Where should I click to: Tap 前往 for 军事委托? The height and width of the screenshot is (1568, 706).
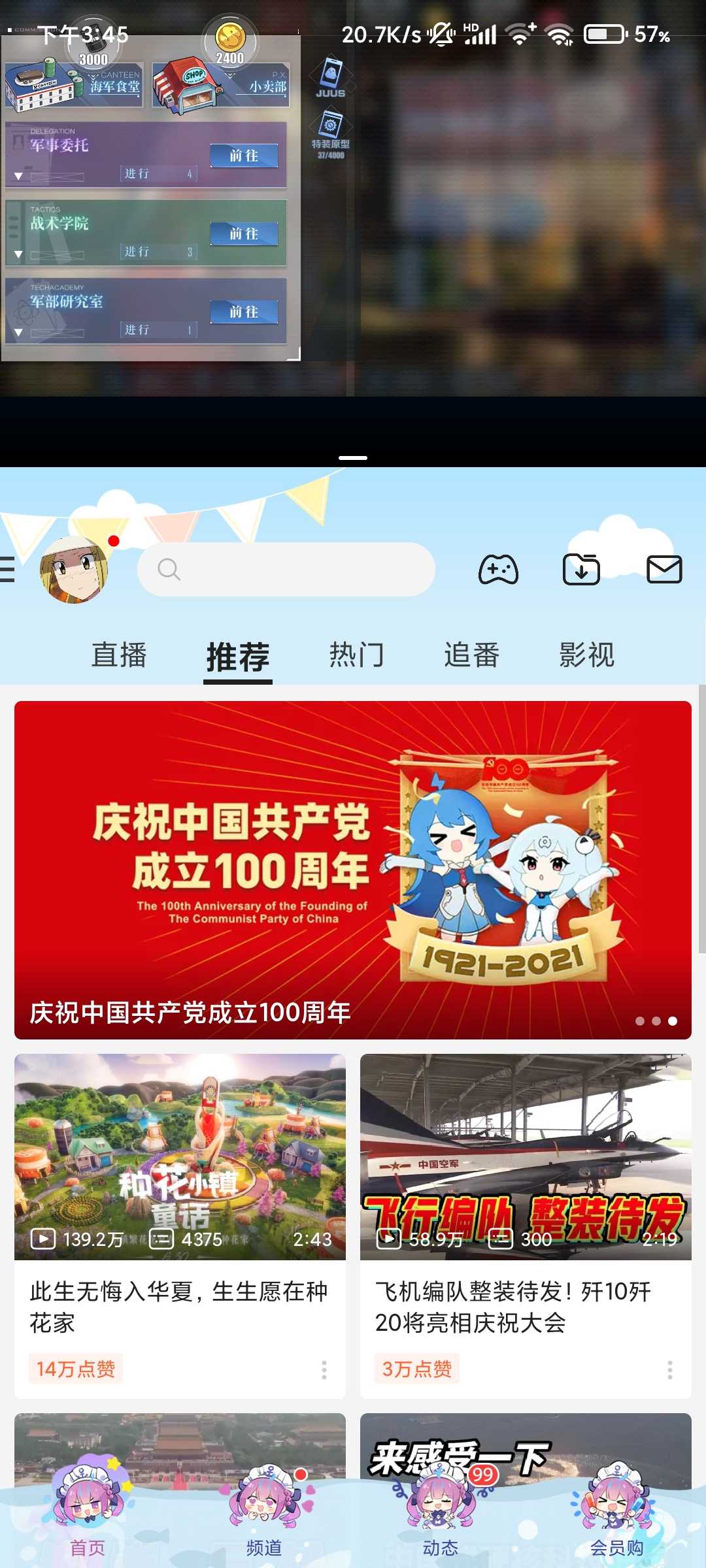point(244,155)
